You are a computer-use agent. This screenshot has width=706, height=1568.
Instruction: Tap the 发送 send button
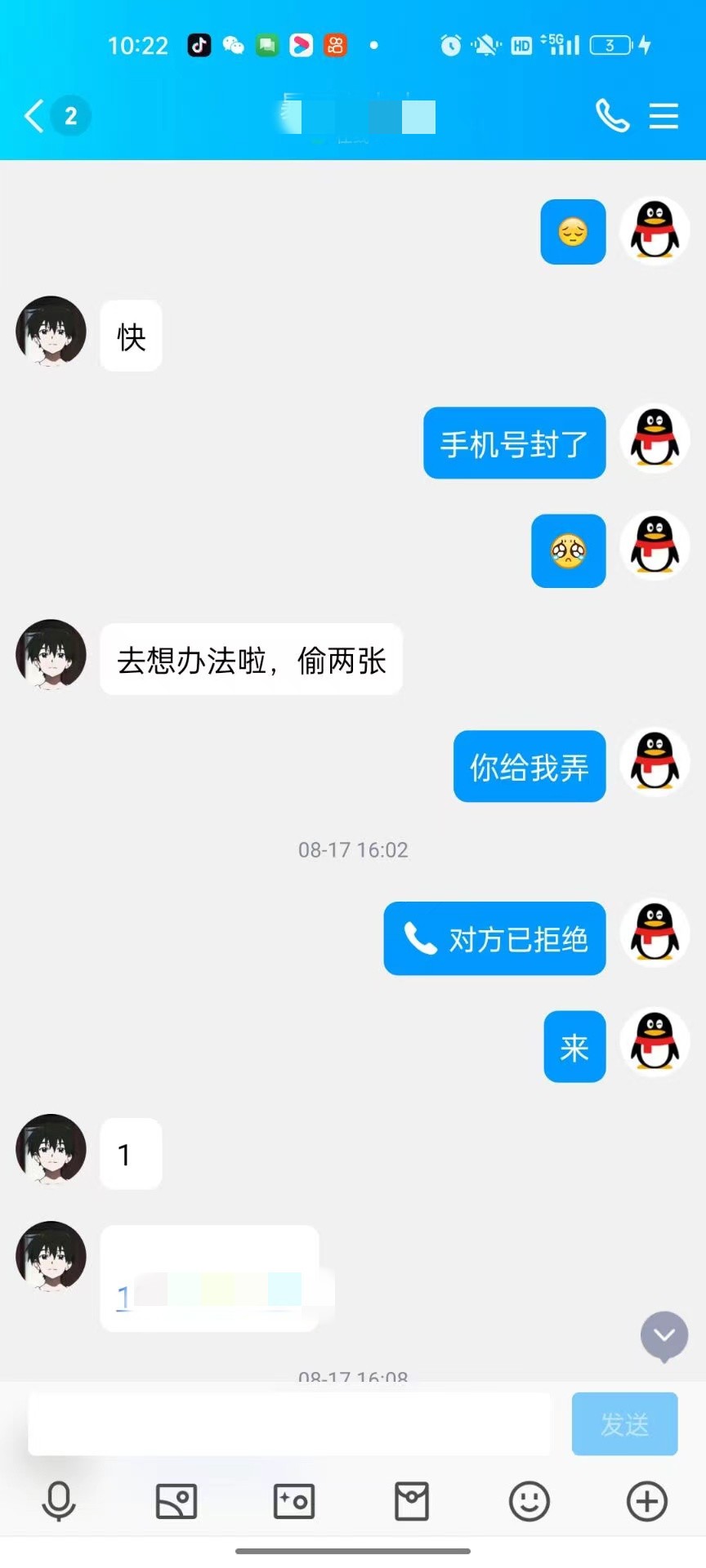(624, 1424)
